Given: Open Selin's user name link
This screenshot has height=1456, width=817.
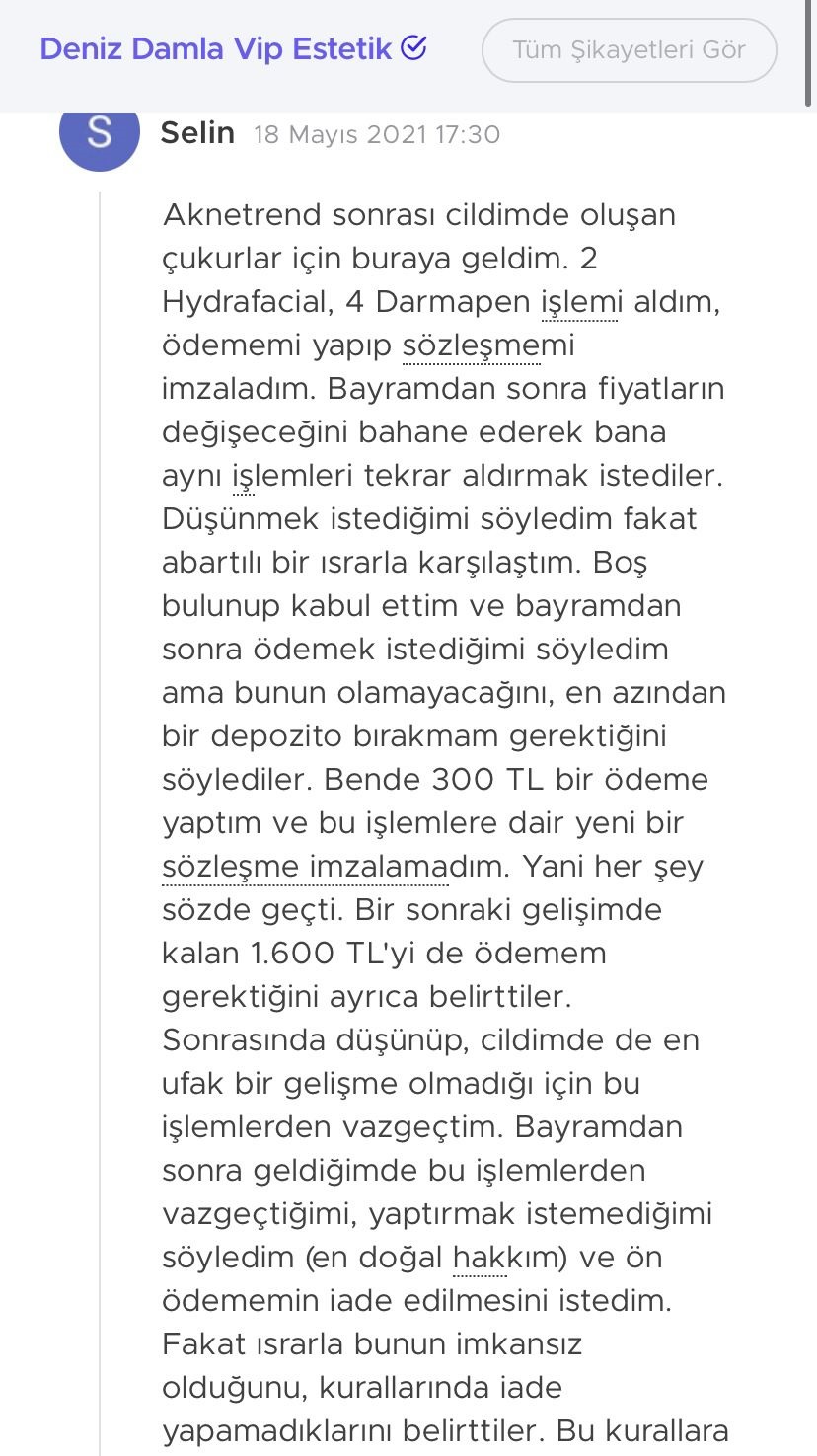Looking at the screenshot, I should pyautogui.click(x=197, y=132).
